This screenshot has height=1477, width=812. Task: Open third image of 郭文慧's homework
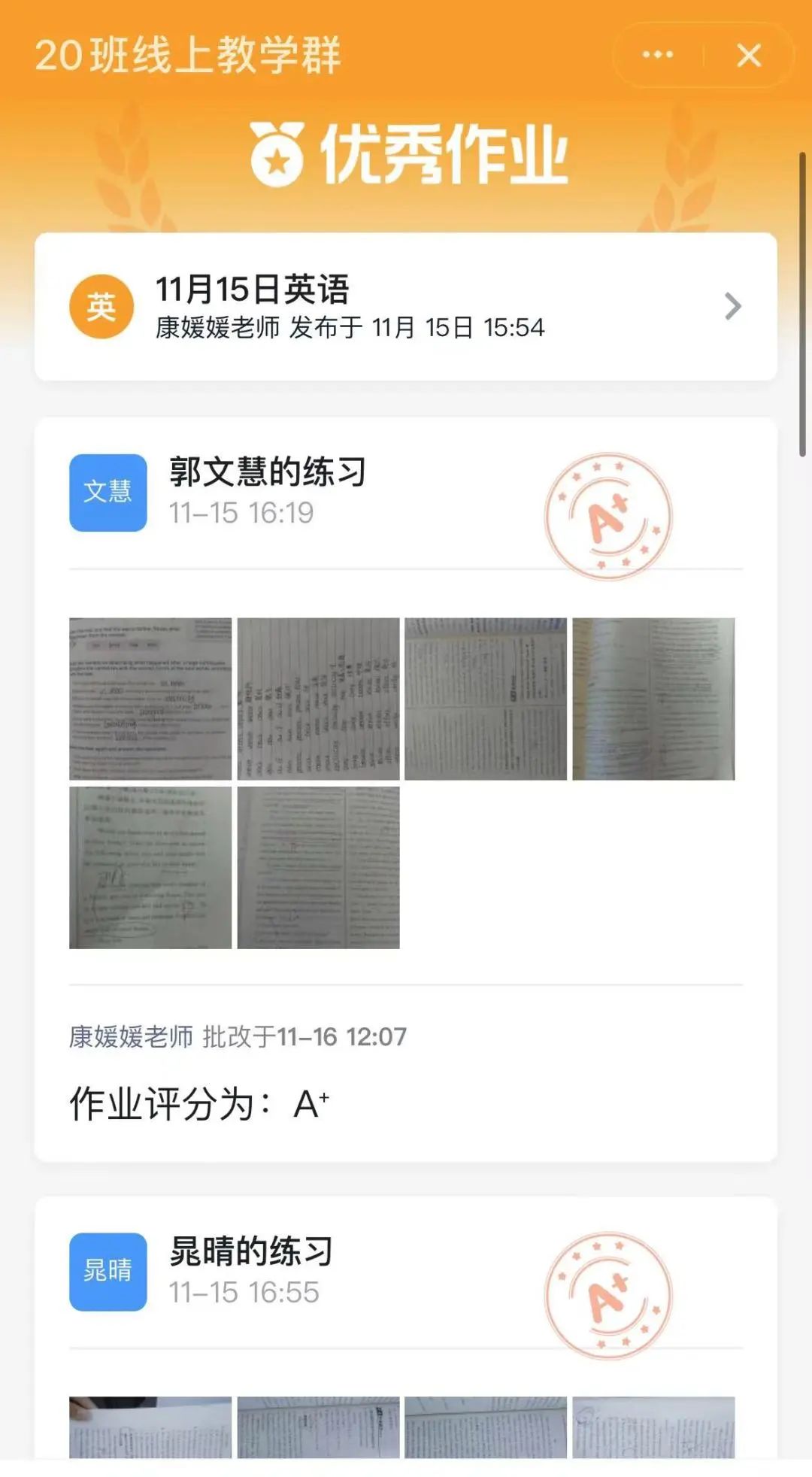coord(486,699)
